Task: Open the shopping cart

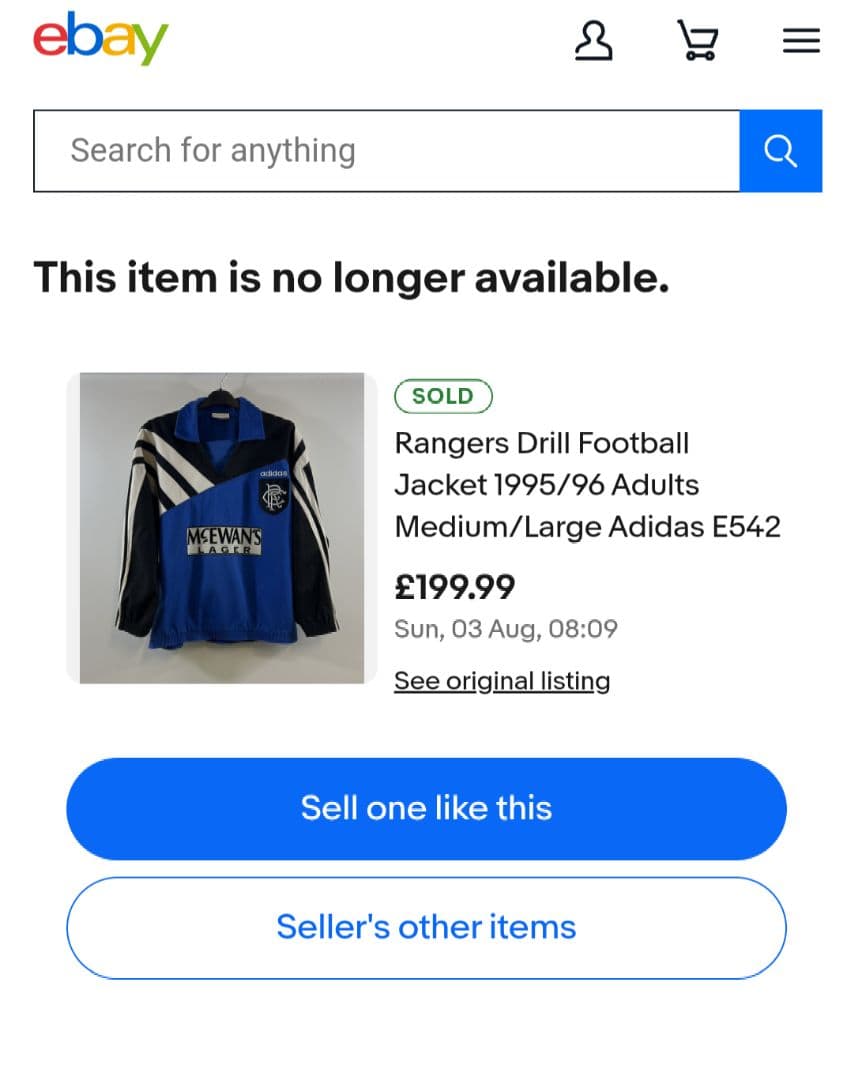Action: 697,42
